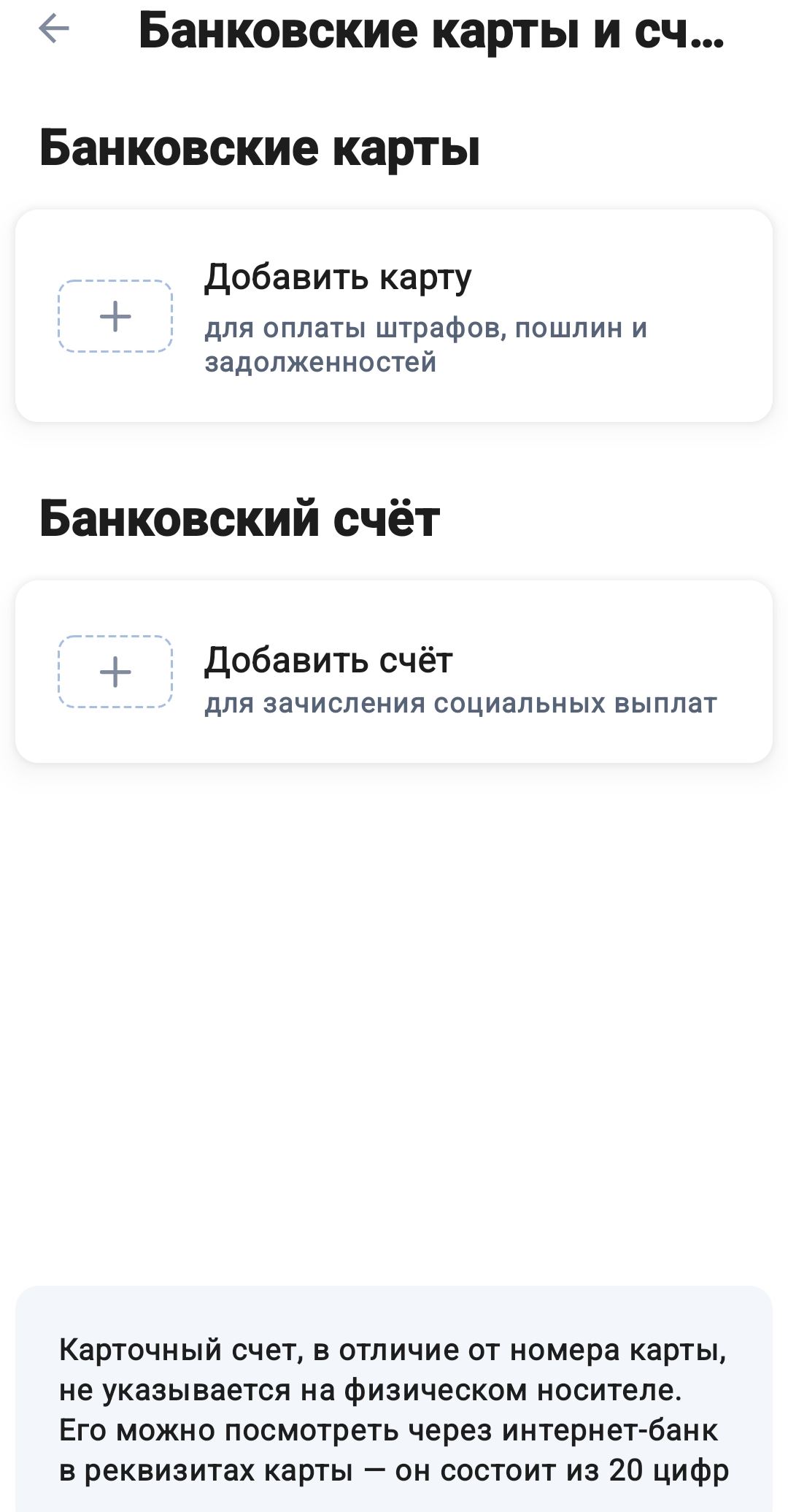The image size is (788, 1512).
Task: Open the Добавить счёт card
Action: pos(394,672)
